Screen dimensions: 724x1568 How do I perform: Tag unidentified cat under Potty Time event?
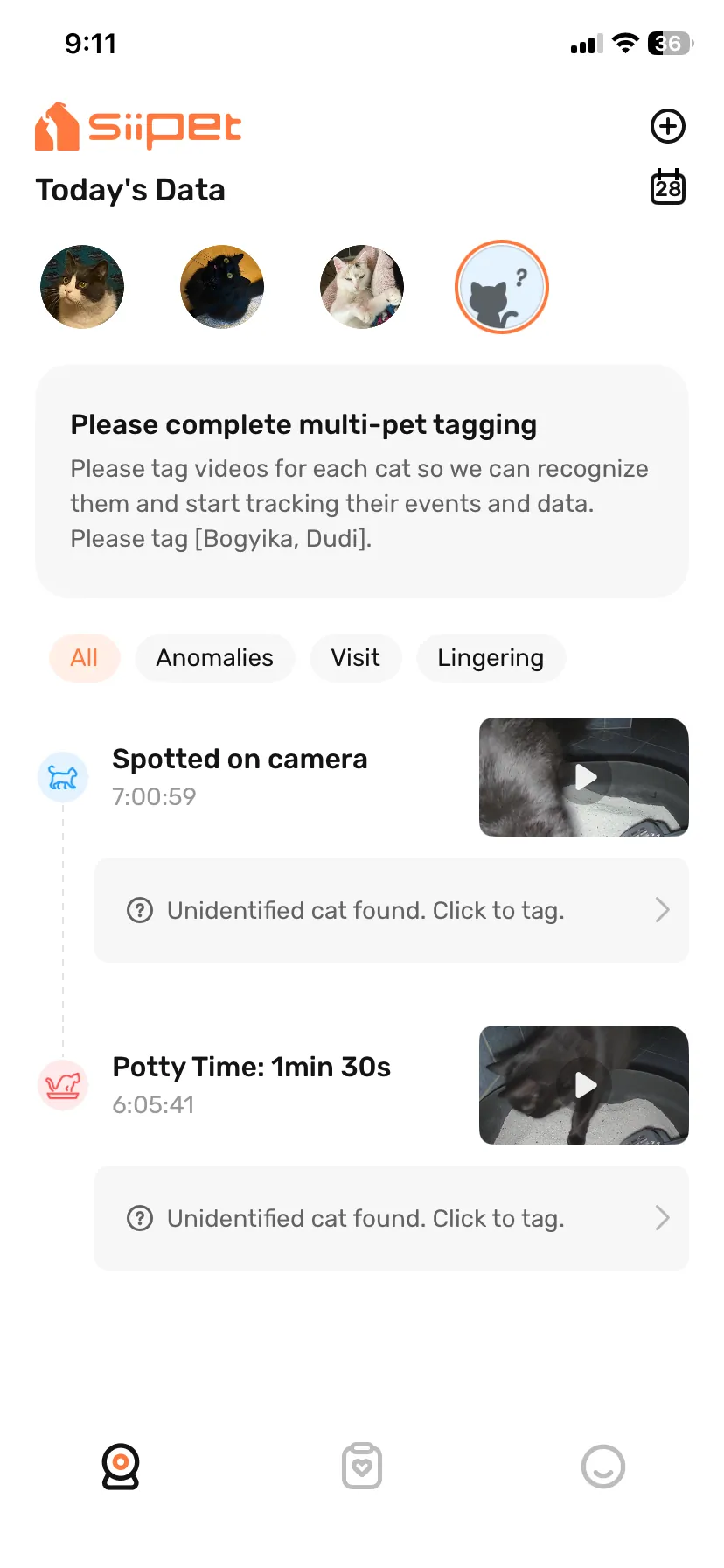click(x=392, y=1218)
